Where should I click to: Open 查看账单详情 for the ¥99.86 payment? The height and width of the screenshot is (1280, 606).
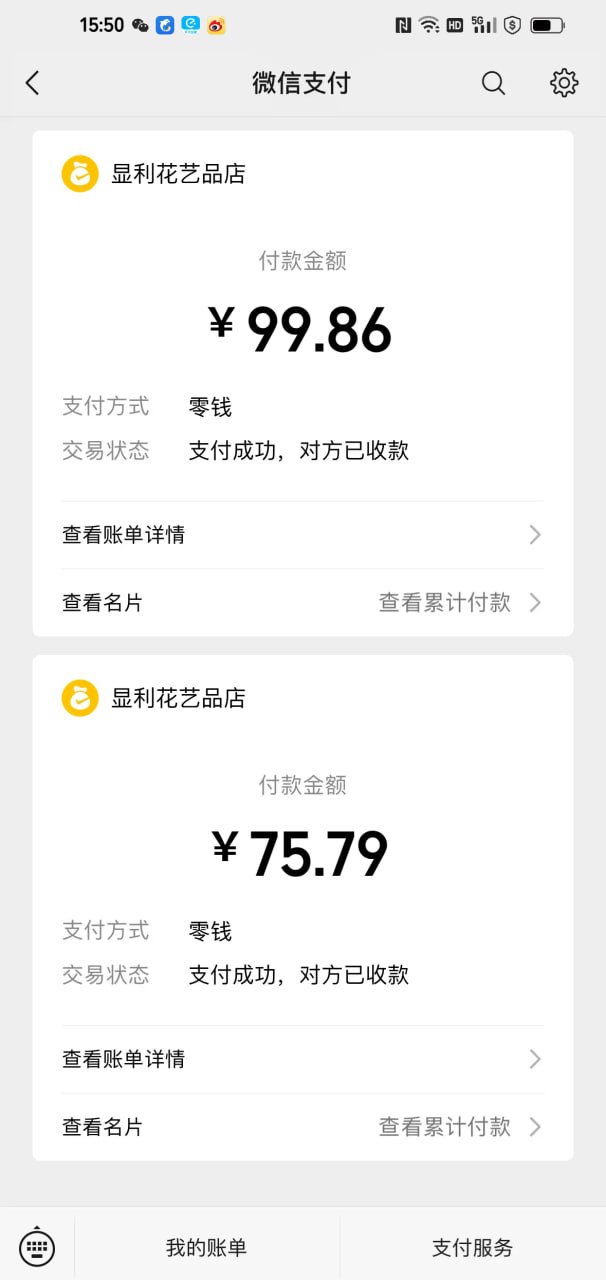click(302, 535)
